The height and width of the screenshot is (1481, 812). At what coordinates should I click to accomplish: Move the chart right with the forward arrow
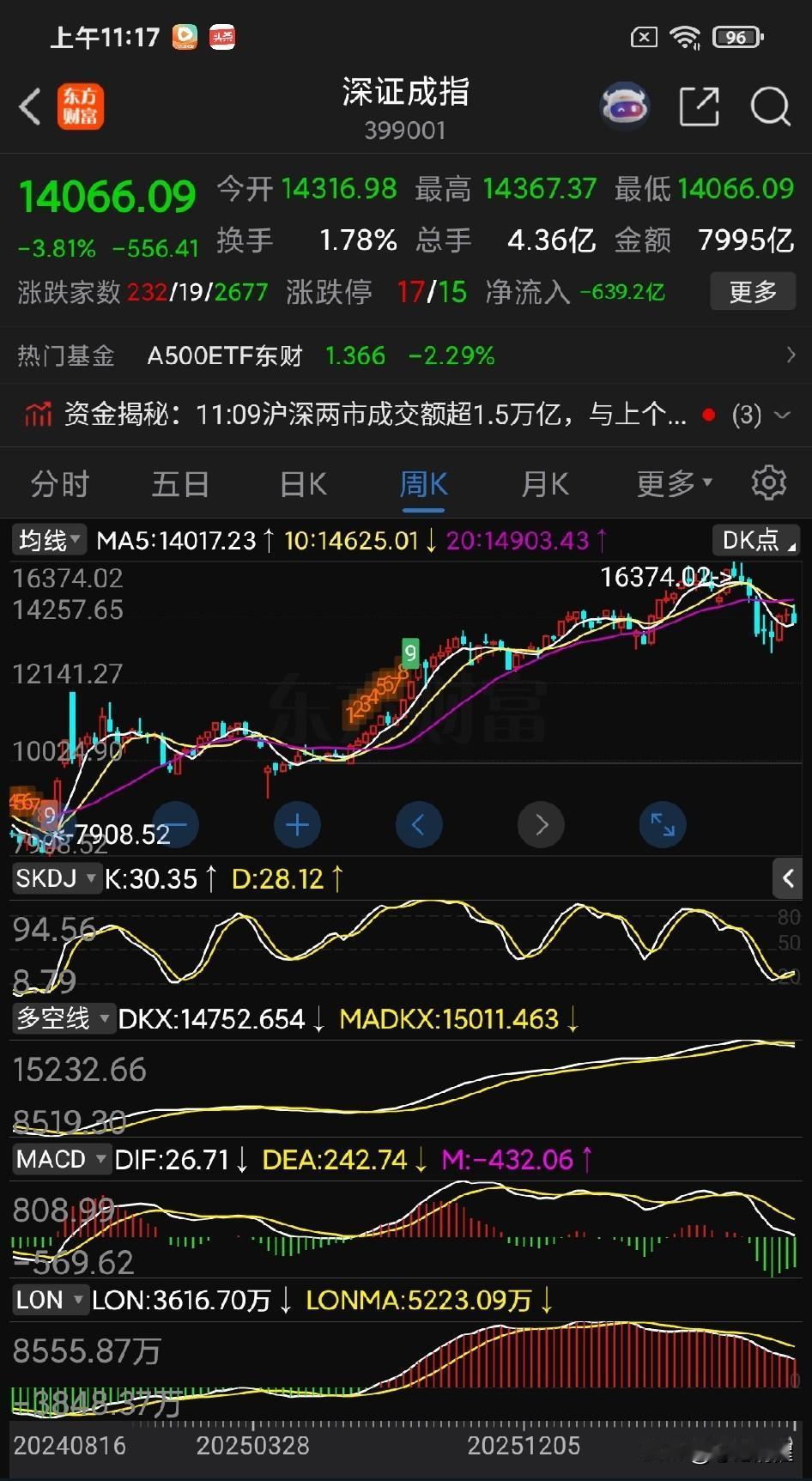[541, 825]
